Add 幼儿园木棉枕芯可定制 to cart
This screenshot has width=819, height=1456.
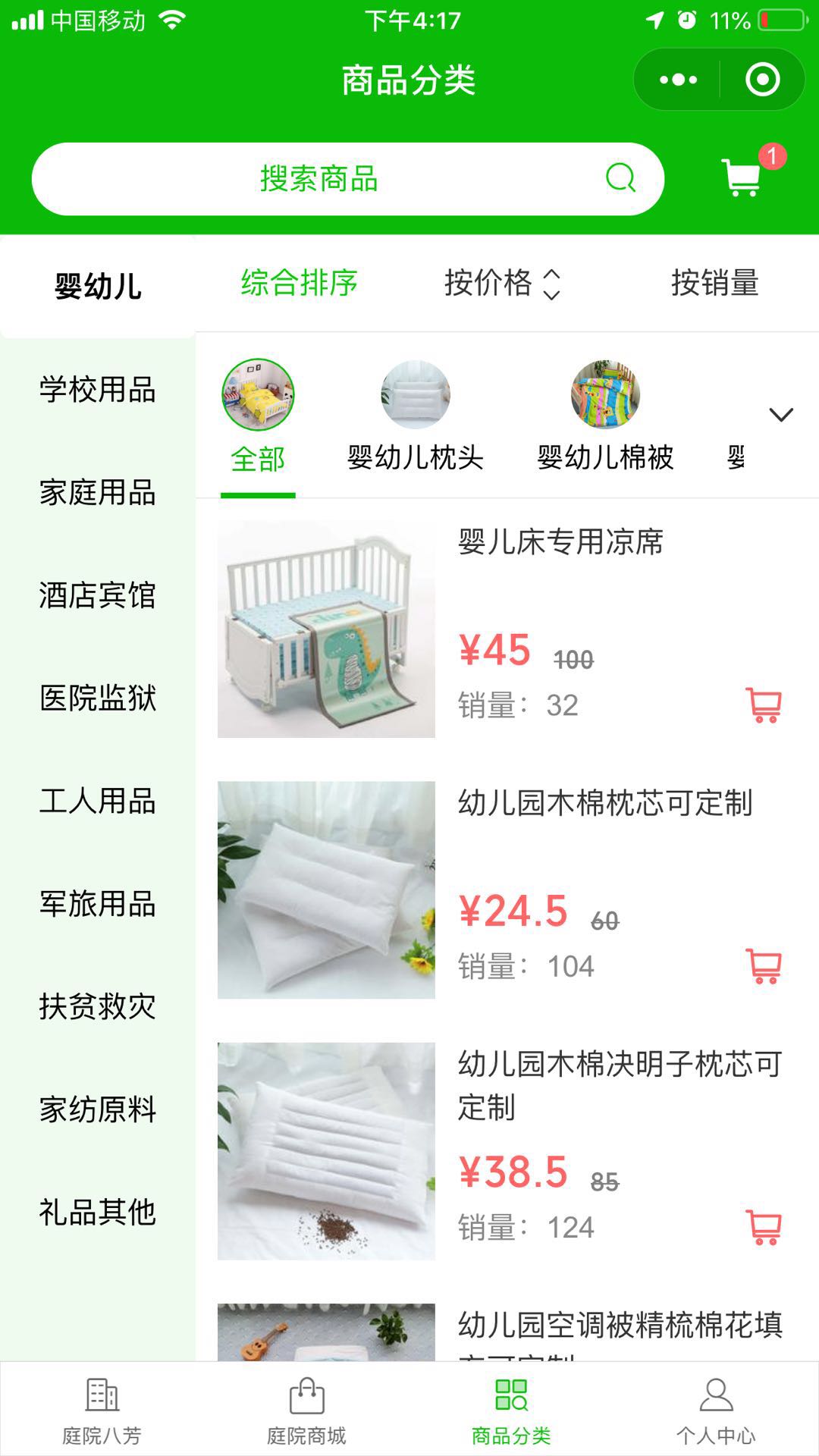pos(764,966)
